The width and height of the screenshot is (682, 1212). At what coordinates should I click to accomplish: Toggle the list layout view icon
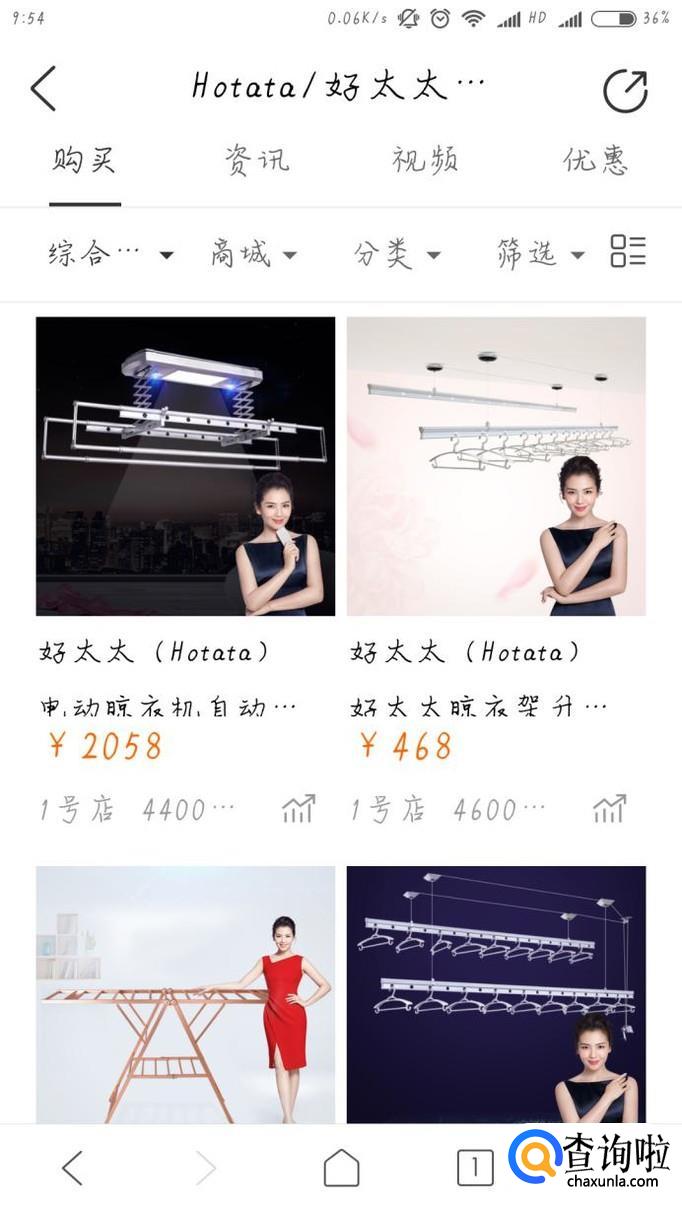pos(628,252)
